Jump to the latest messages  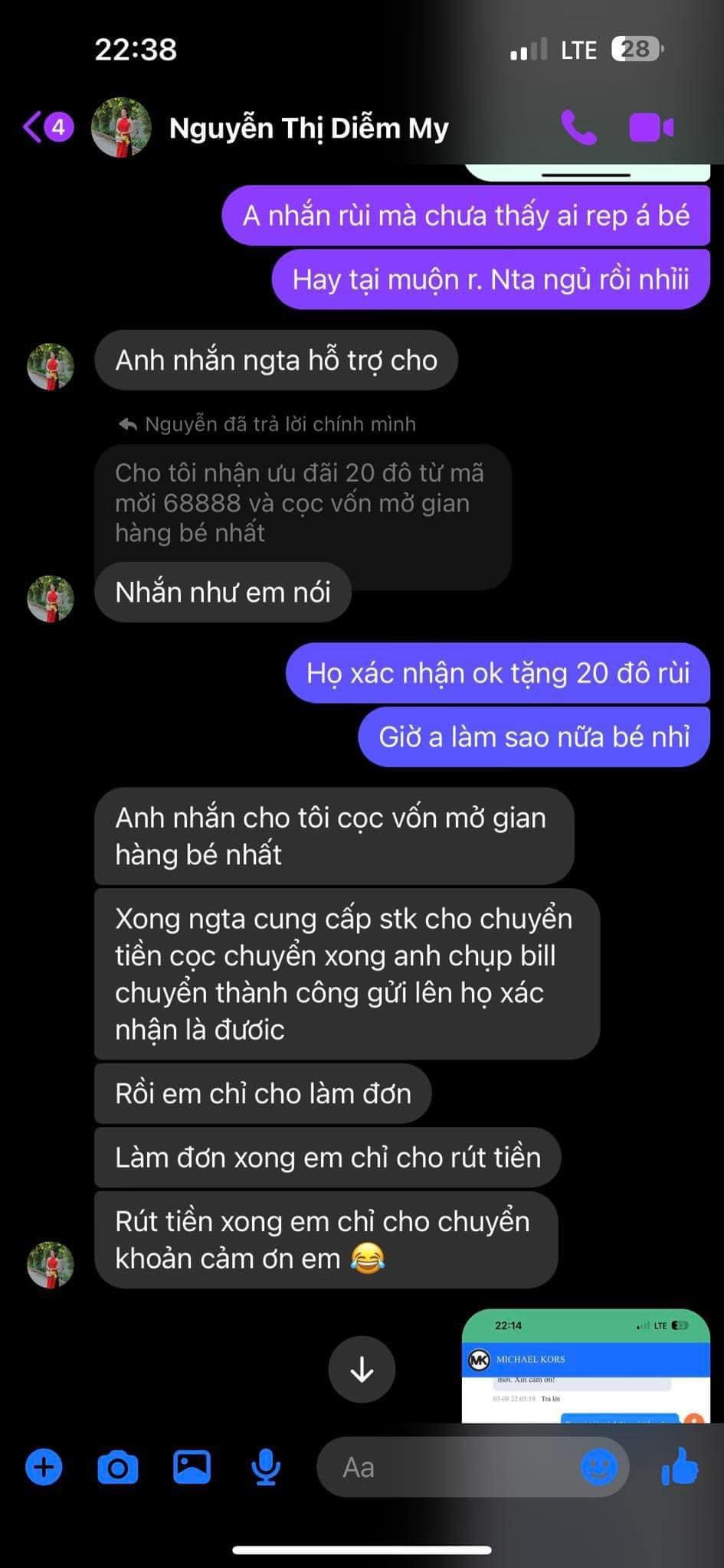[362, 1370]
